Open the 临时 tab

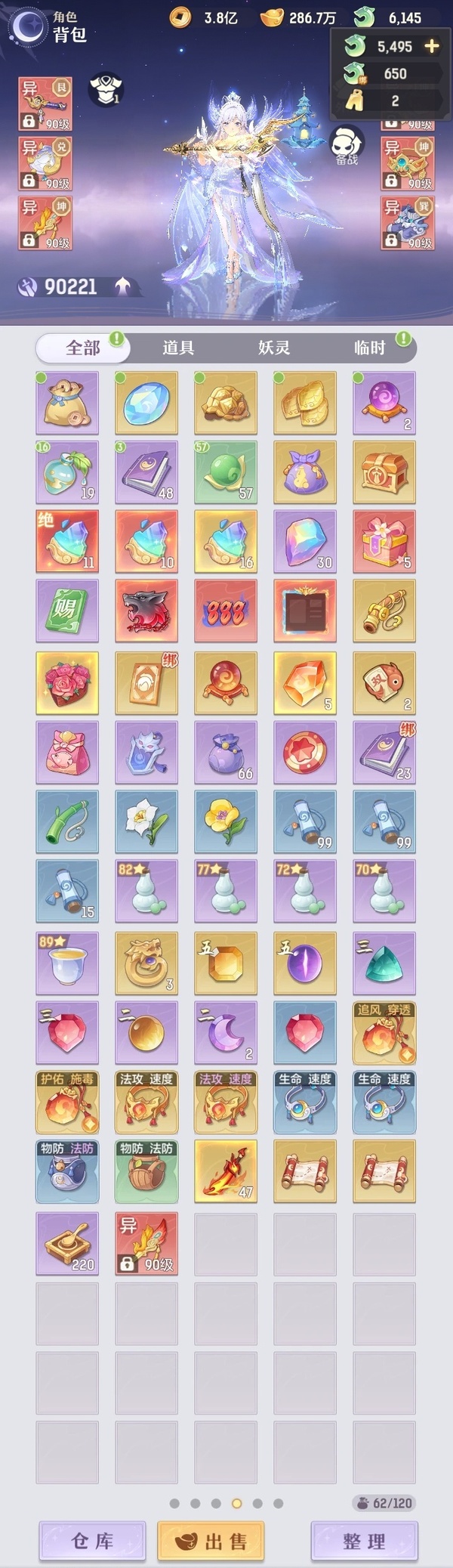[x=369, y=348]
